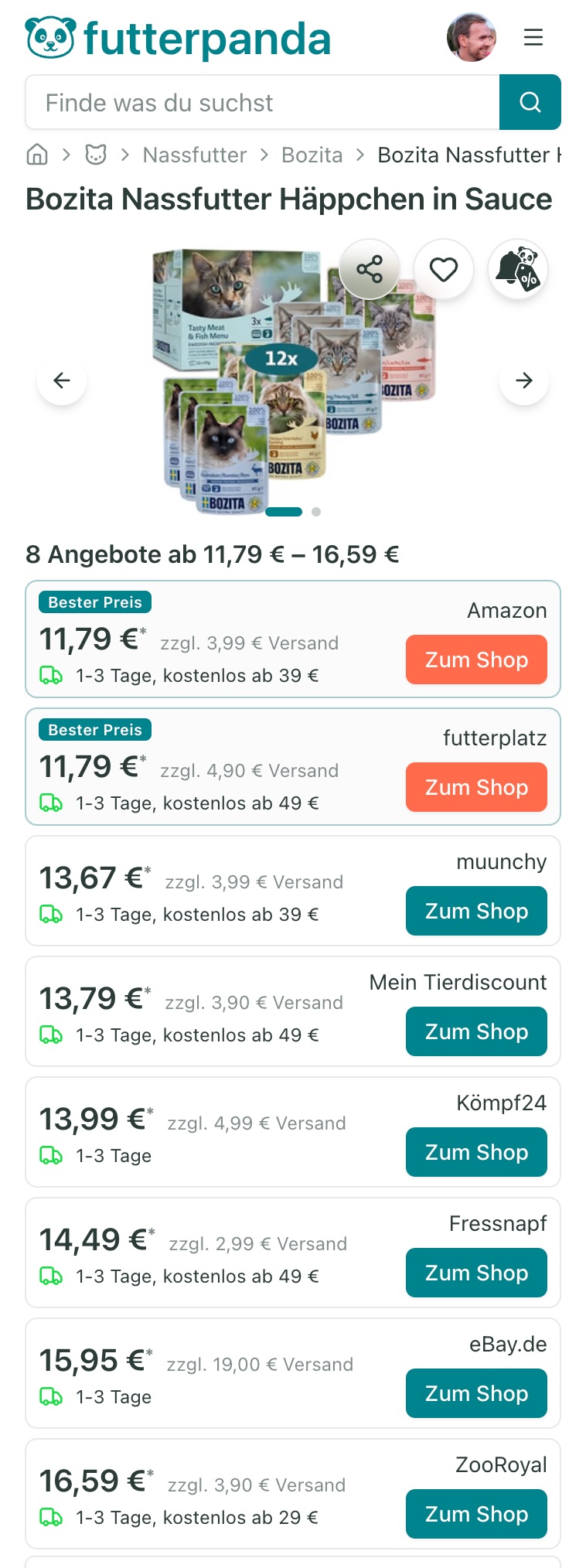The height and width of the screenshot is (1568, 586).
Task: Click Zum Shop on the Amazon offer
Action: tap(476, 660)
